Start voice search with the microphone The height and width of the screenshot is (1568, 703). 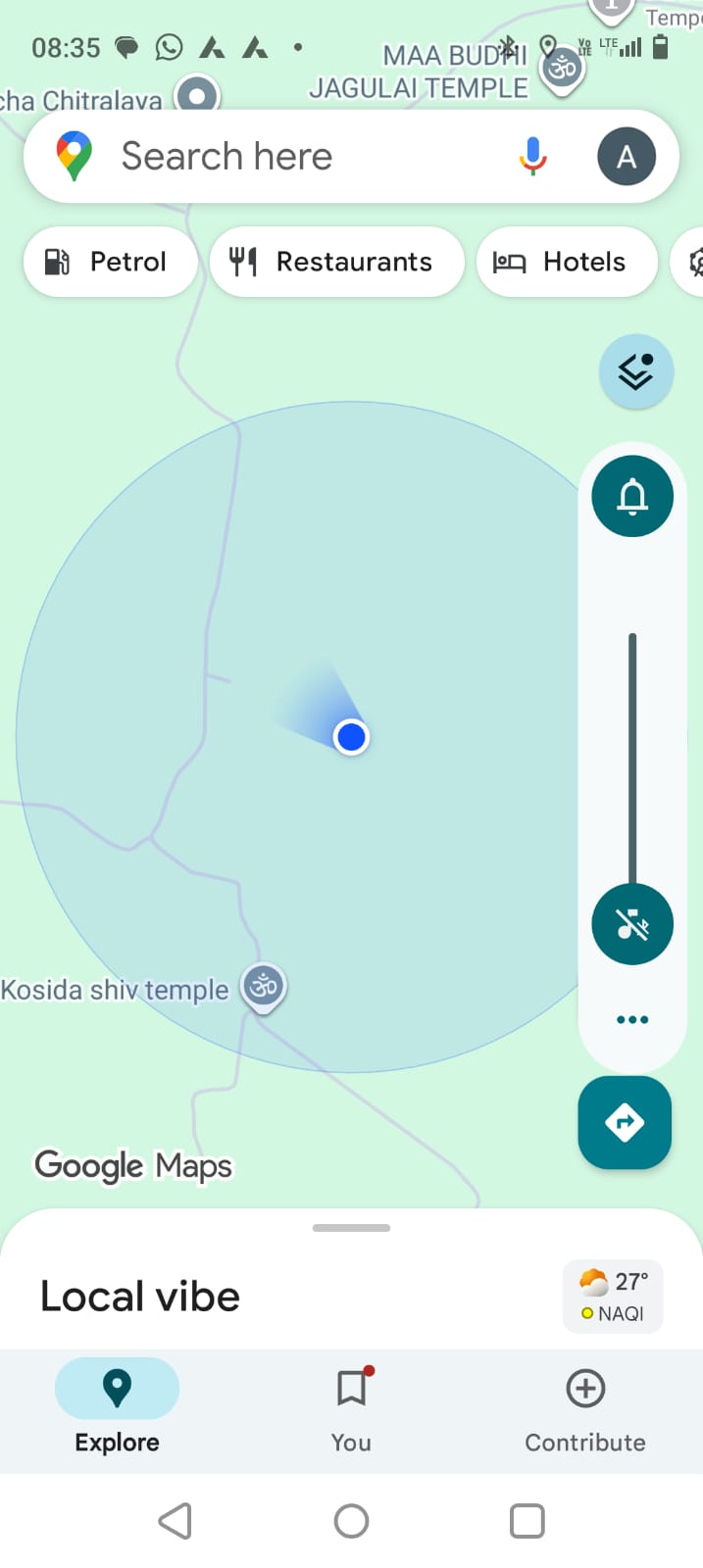coord(532,157)
